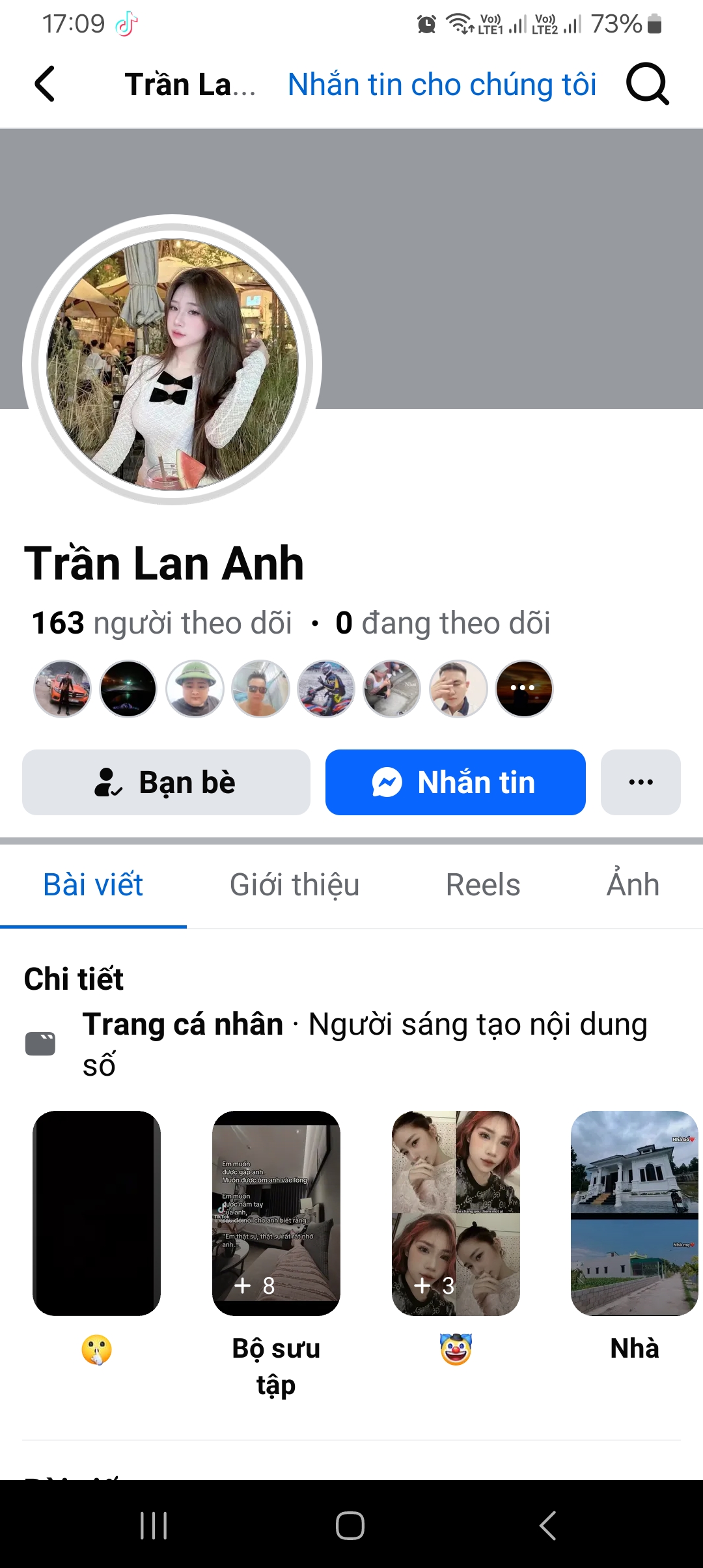View Trần Lan Anh's profile picture
The width and height of the screenshot is (703, 1568).
click(172, 362)
